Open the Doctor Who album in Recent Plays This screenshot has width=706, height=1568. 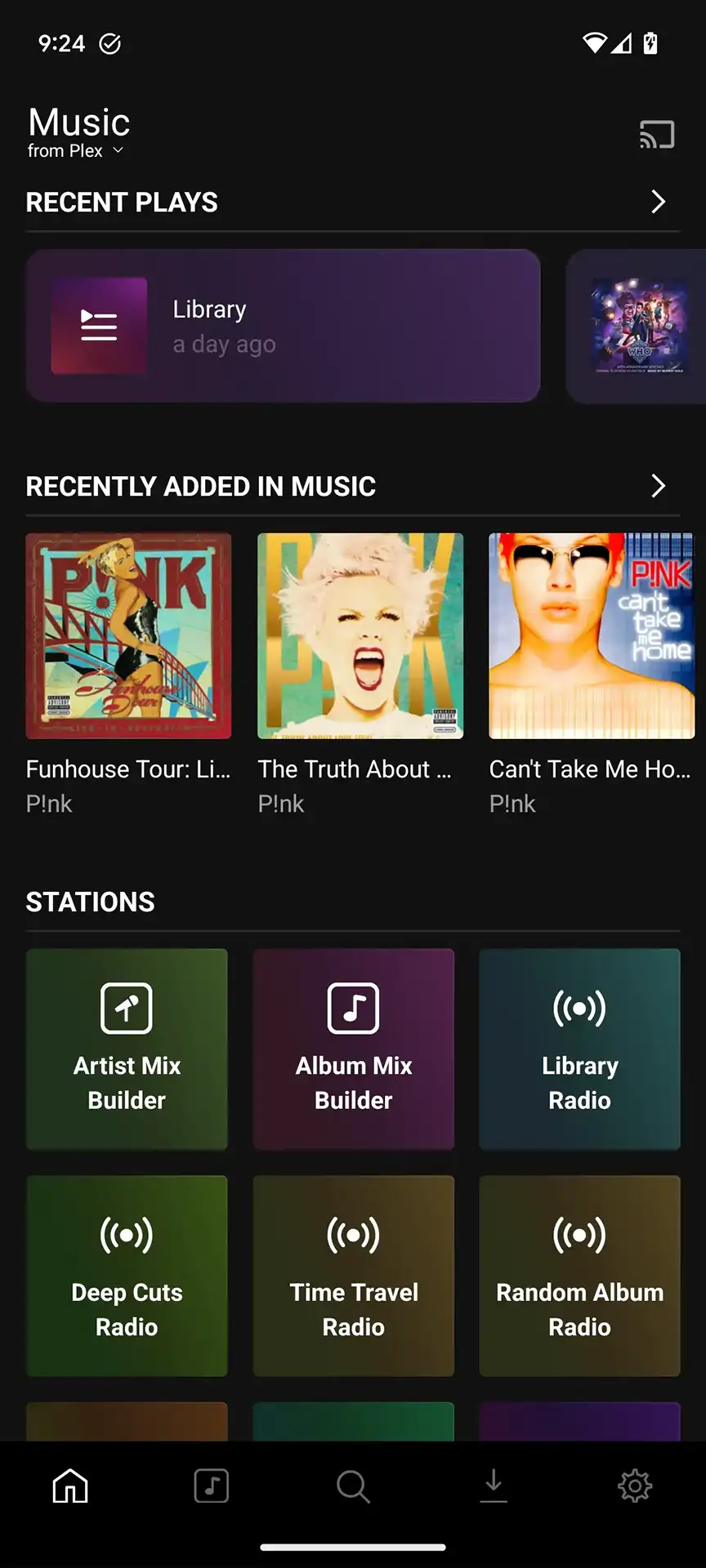click(639, 326)
